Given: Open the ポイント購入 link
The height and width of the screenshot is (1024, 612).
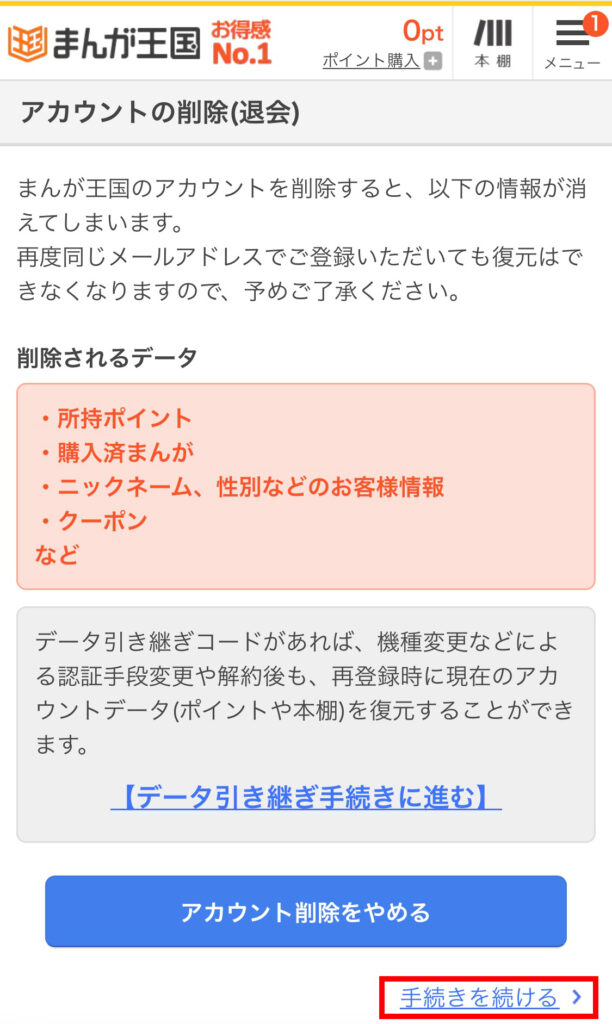Looking at the screenshot, I should click(382, 61).
